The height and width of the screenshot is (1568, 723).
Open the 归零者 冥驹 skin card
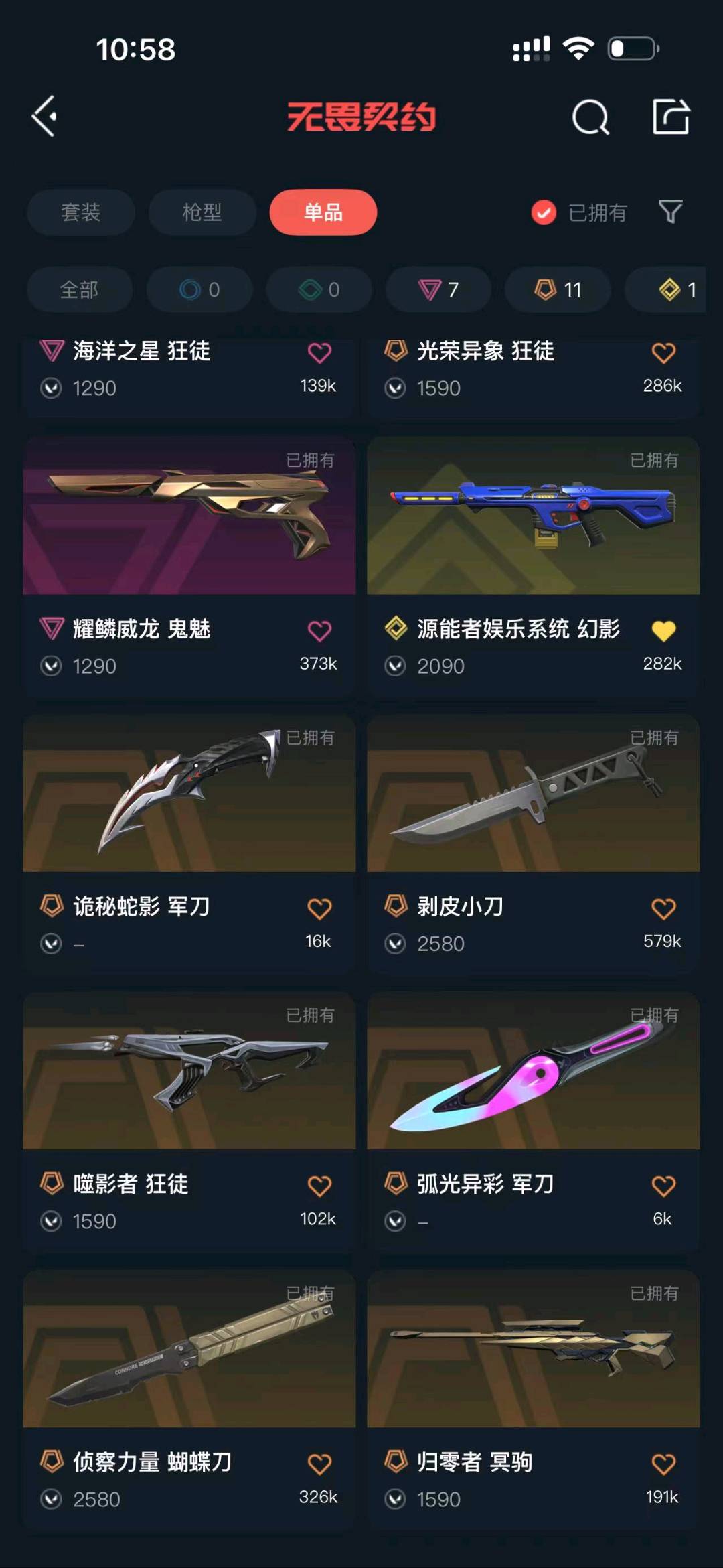tap(534, 1401)
